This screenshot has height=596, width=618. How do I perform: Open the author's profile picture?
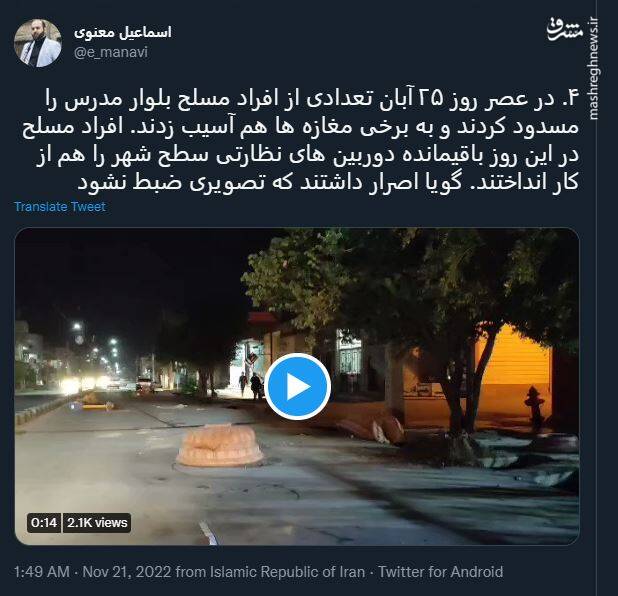tap(38, 43)
